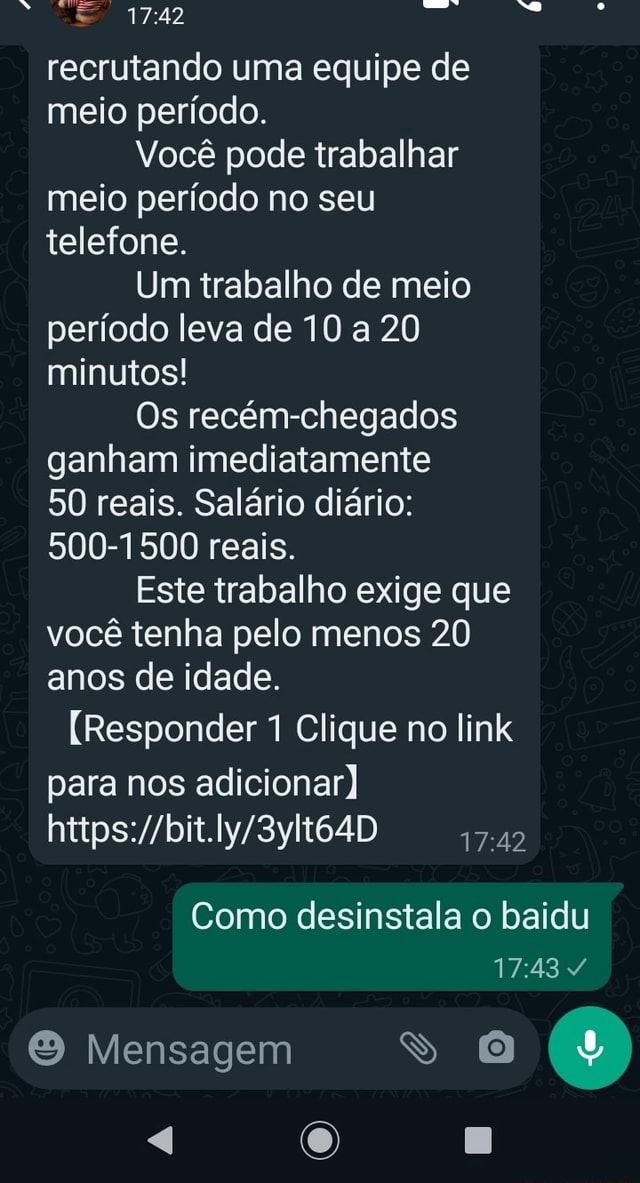Image resolution: width=640 pixels, height=1183 pixels.
Task: Open the emoji picker
Action: click(x=44, y=1049)
